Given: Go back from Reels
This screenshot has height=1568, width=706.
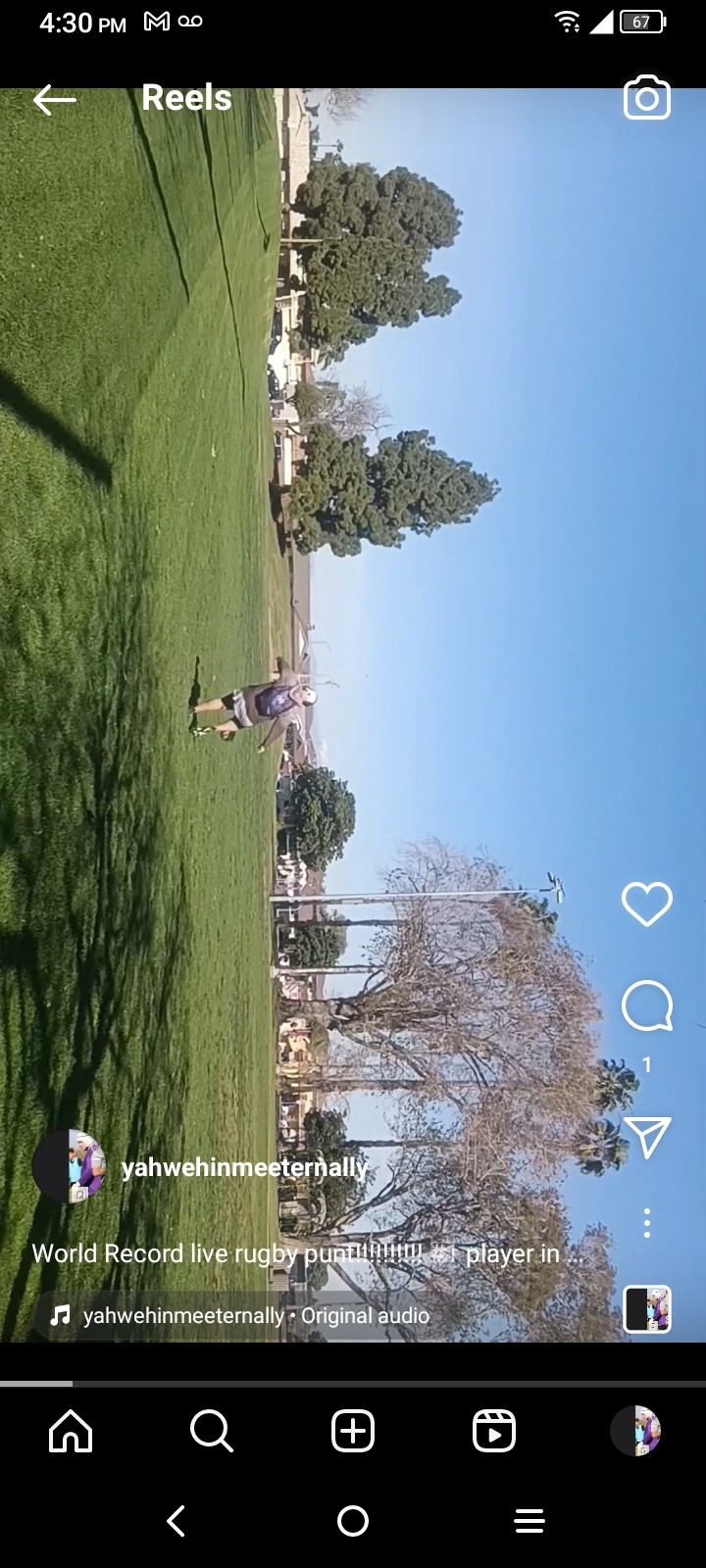Looking at the screenshot, I should point(54,99).
